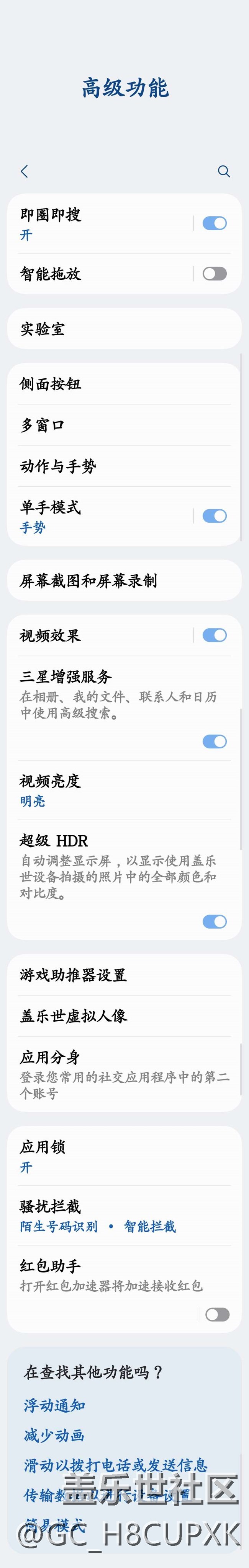Go back from 高级功能 settings

(x=25, y=172)
